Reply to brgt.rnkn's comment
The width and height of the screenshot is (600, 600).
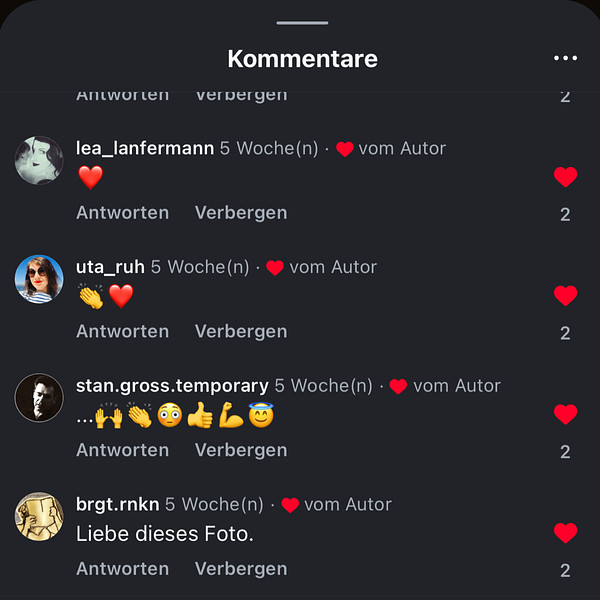122,569
